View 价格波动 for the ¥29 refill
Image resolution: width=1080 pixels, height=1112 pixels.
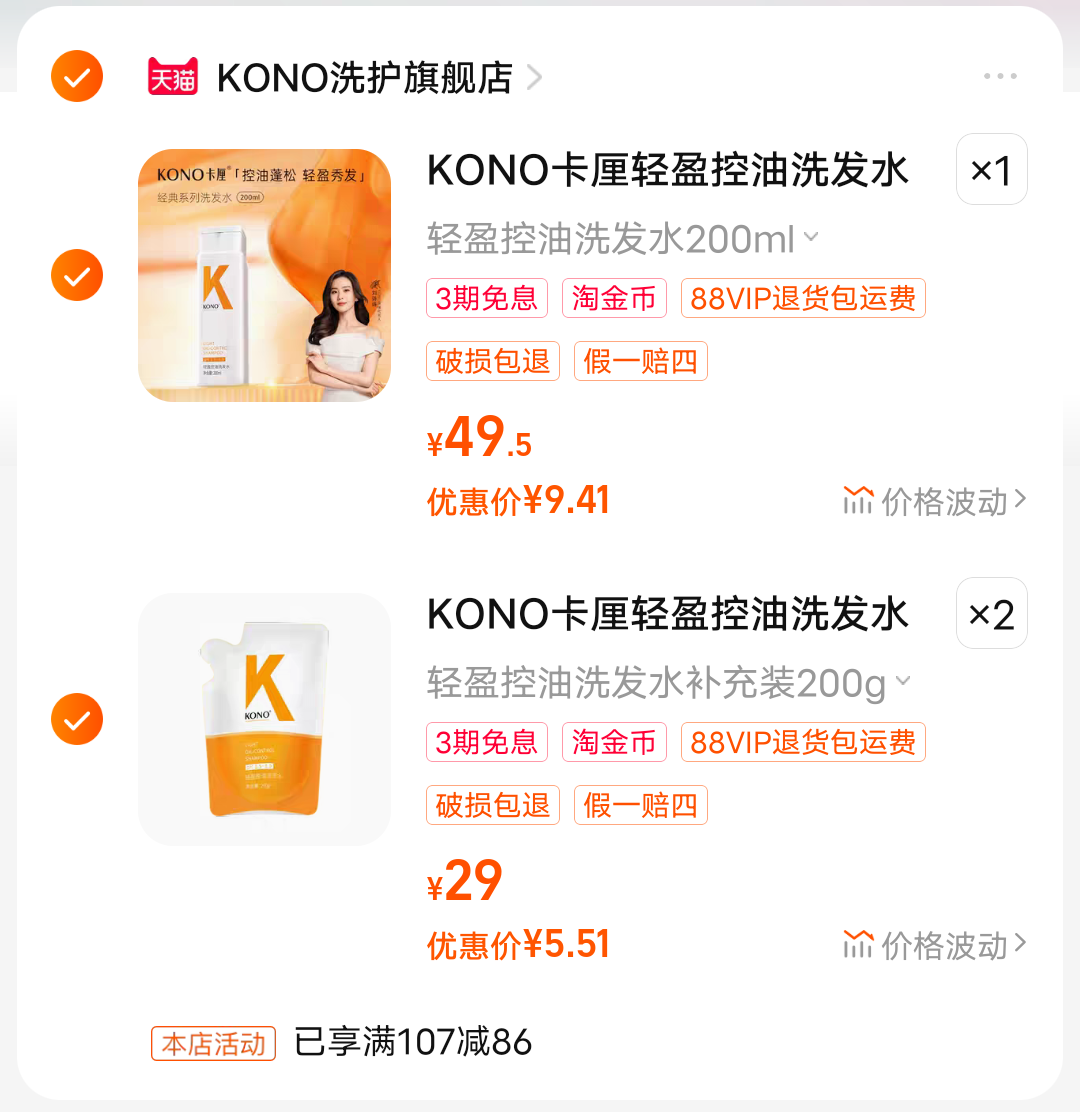pos(934,945)
